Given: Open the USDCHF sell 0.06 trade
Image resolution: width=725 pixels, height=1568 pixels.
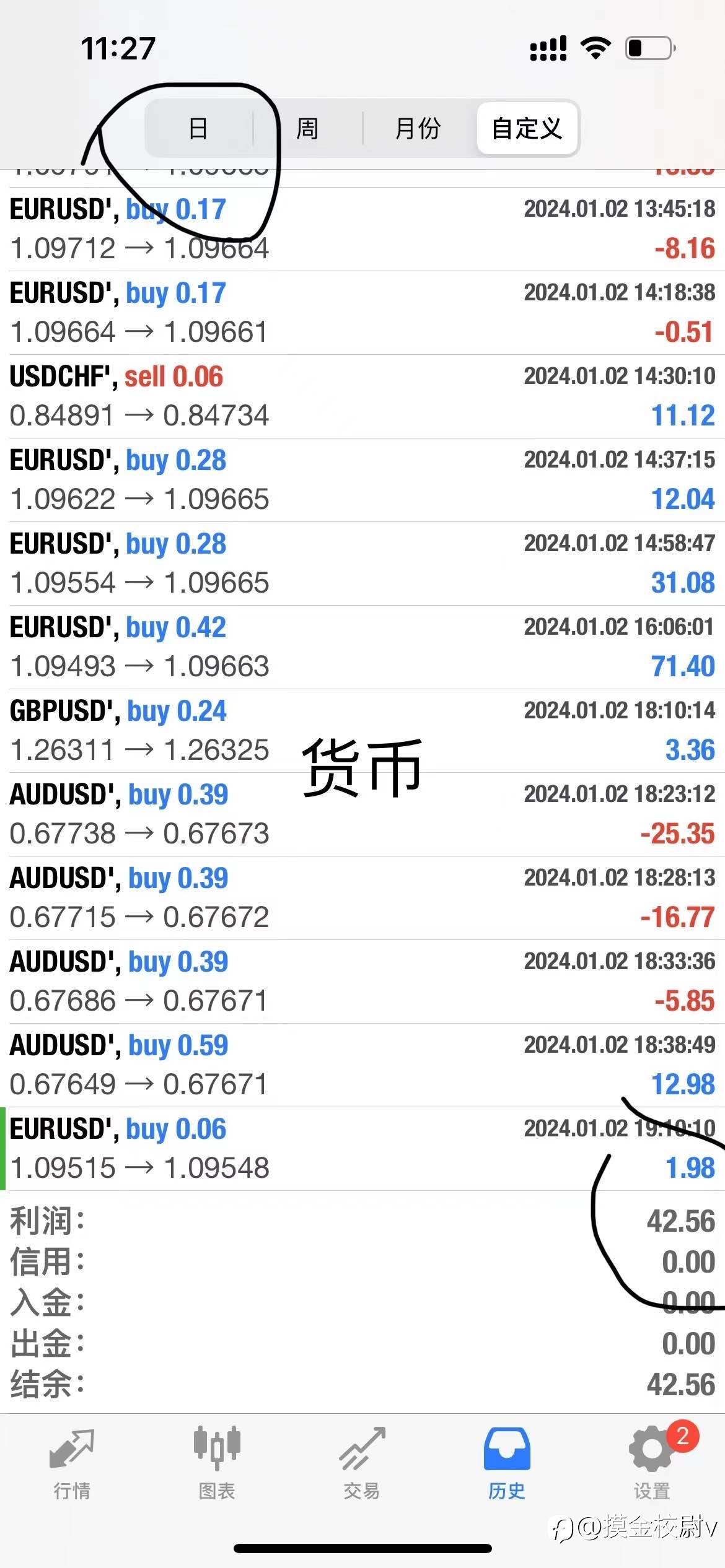Looking at the screenshot, I should (x=362, y=396).
